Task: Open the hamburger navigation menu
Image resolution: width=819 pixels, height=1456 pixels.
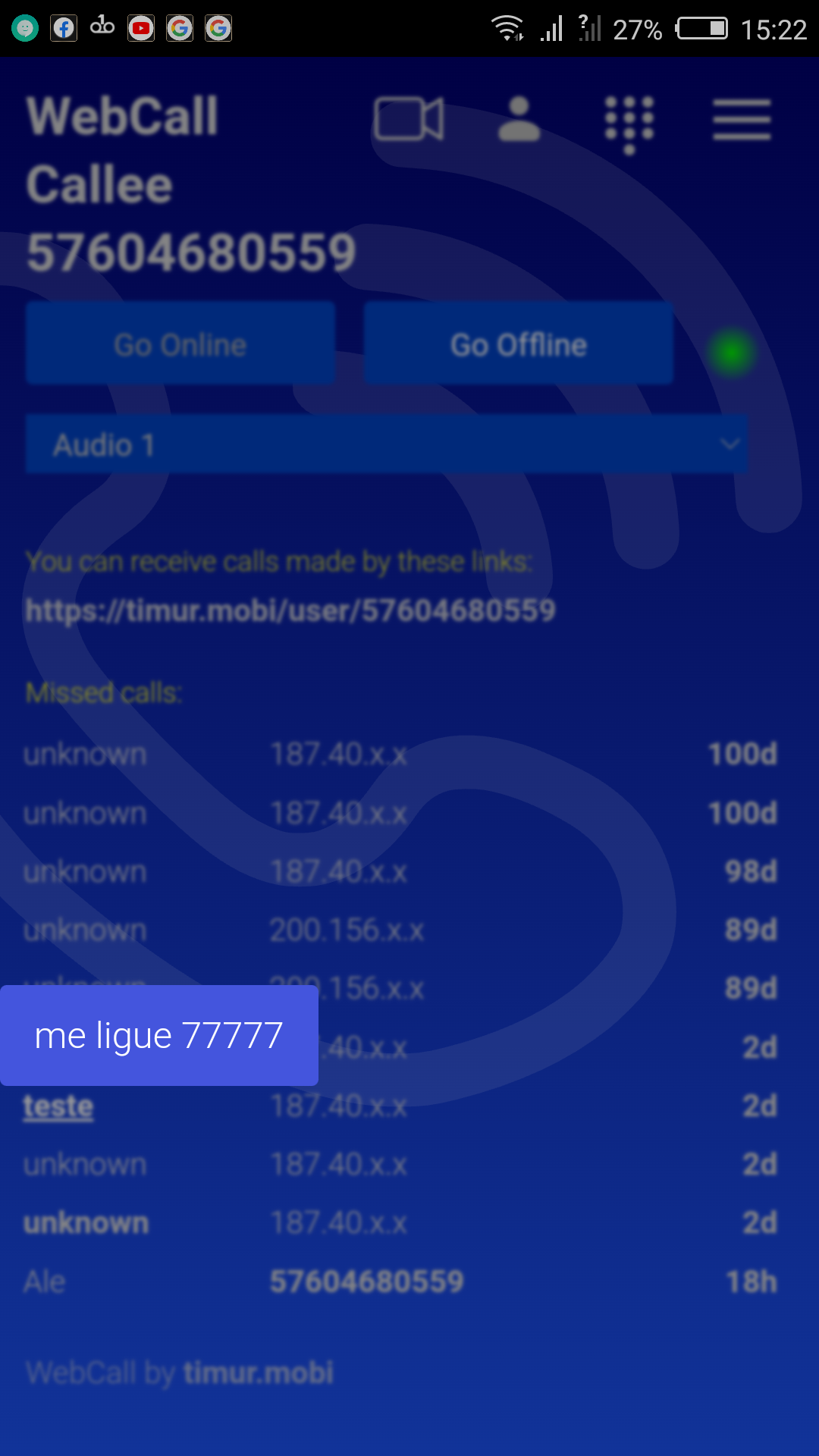Action: (741, 119)
